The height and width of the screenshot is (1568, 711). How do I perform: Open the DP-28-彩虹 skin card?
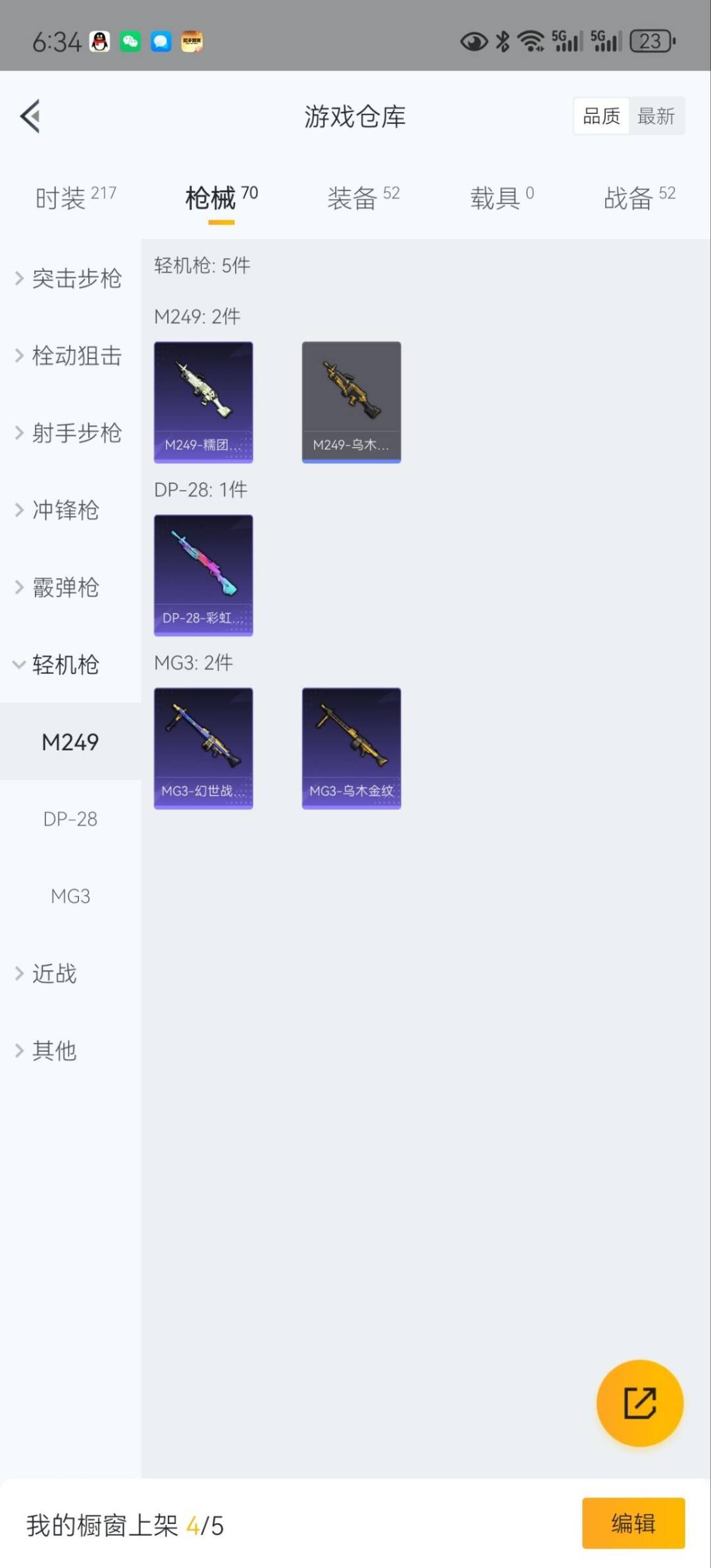(203, 575)
